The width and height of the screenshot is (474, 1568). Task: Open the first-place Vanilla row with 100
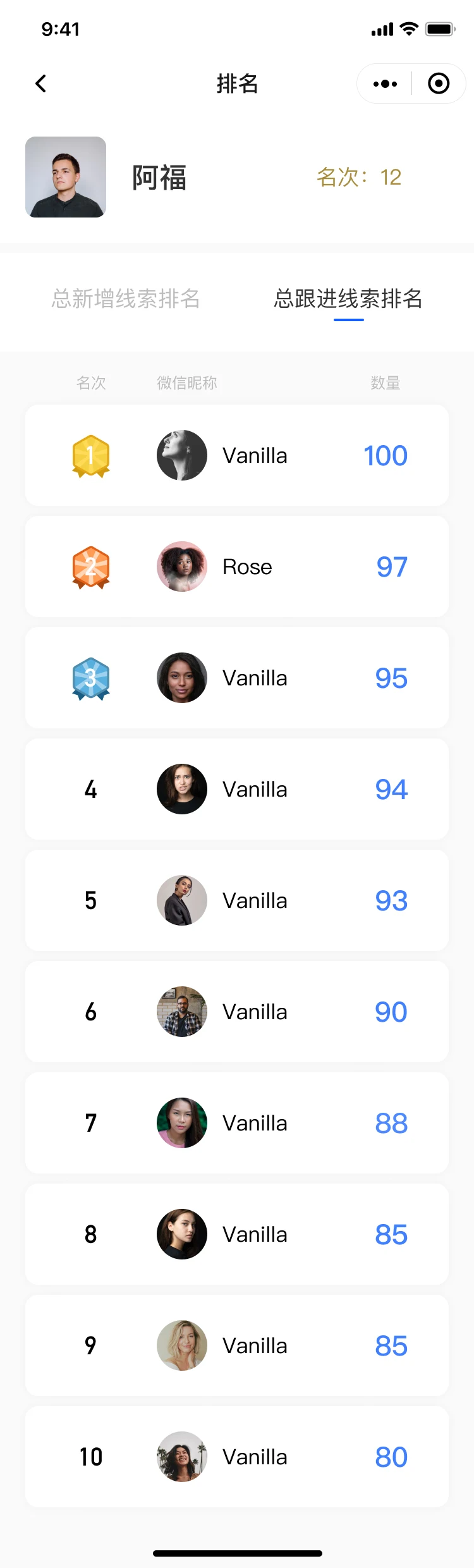[x=237, y=455]
